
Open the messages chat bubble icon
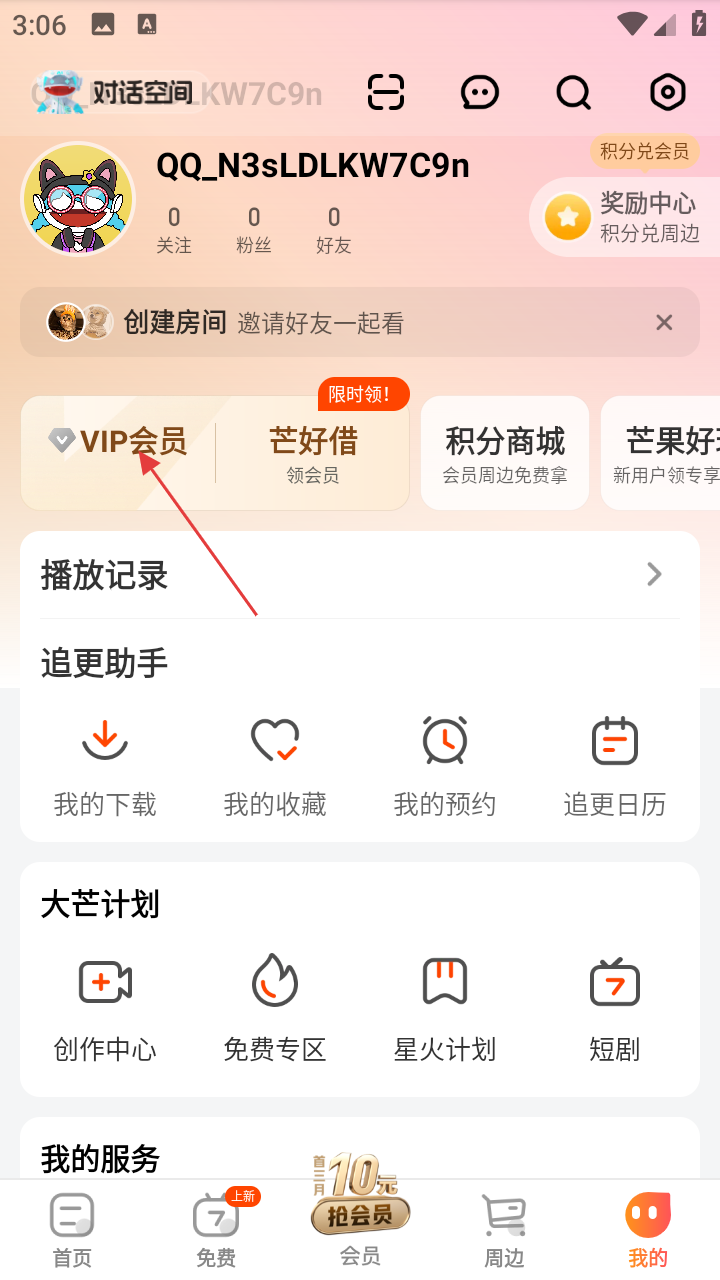pos(480,92)
